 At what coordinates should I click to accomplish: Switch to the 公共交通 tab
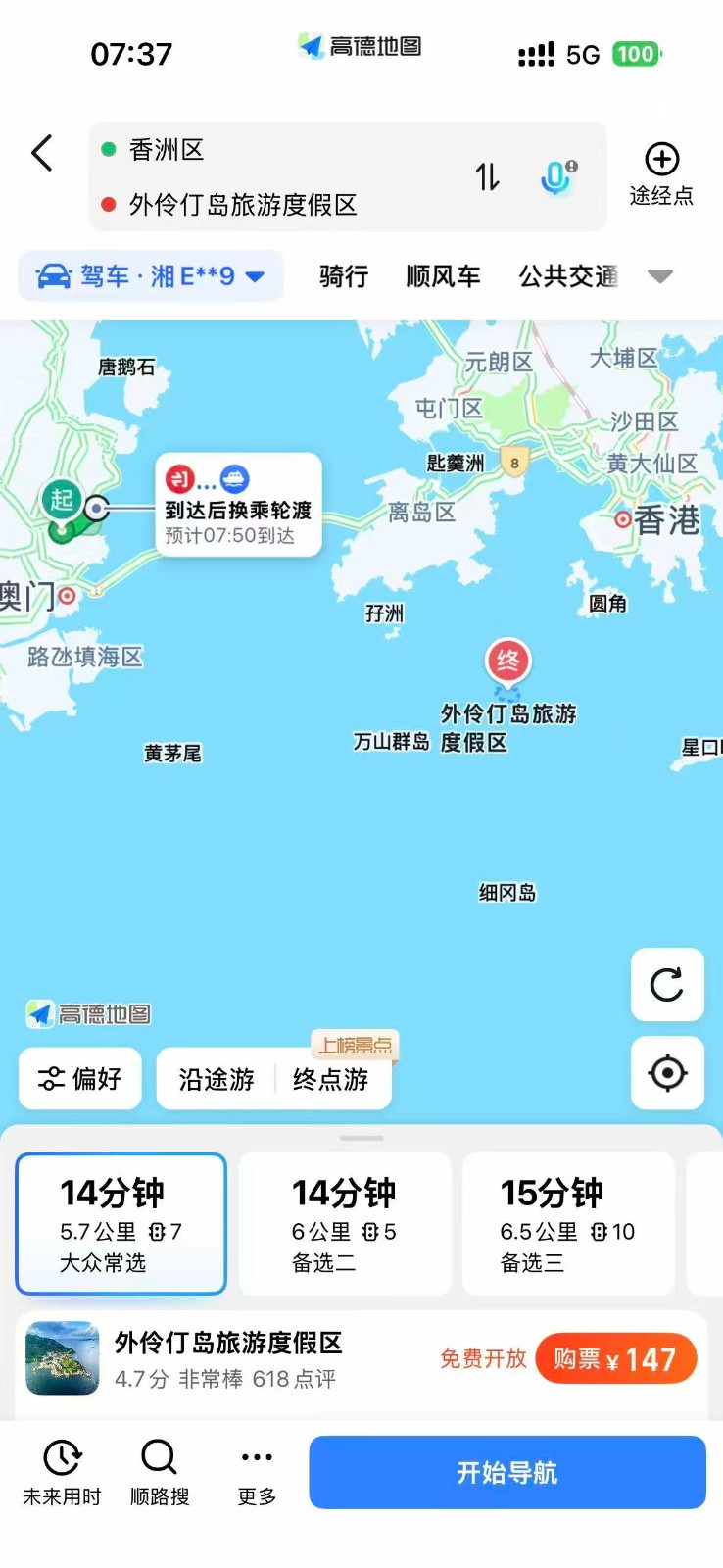pyautogui.click(x=568, y=277)
